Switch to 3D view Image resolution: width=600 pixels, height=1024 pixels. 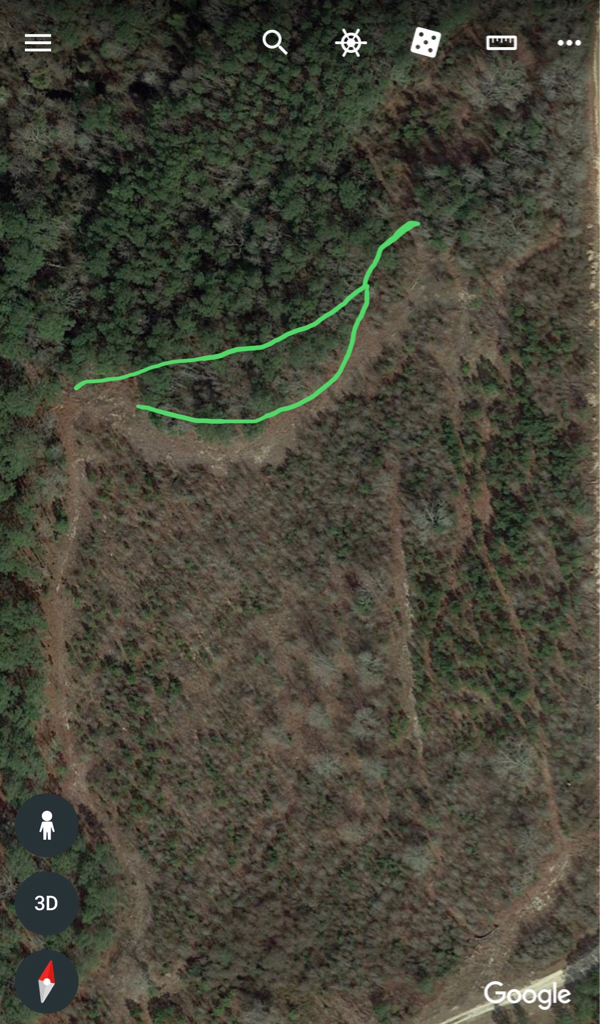[x=46, y=903]
